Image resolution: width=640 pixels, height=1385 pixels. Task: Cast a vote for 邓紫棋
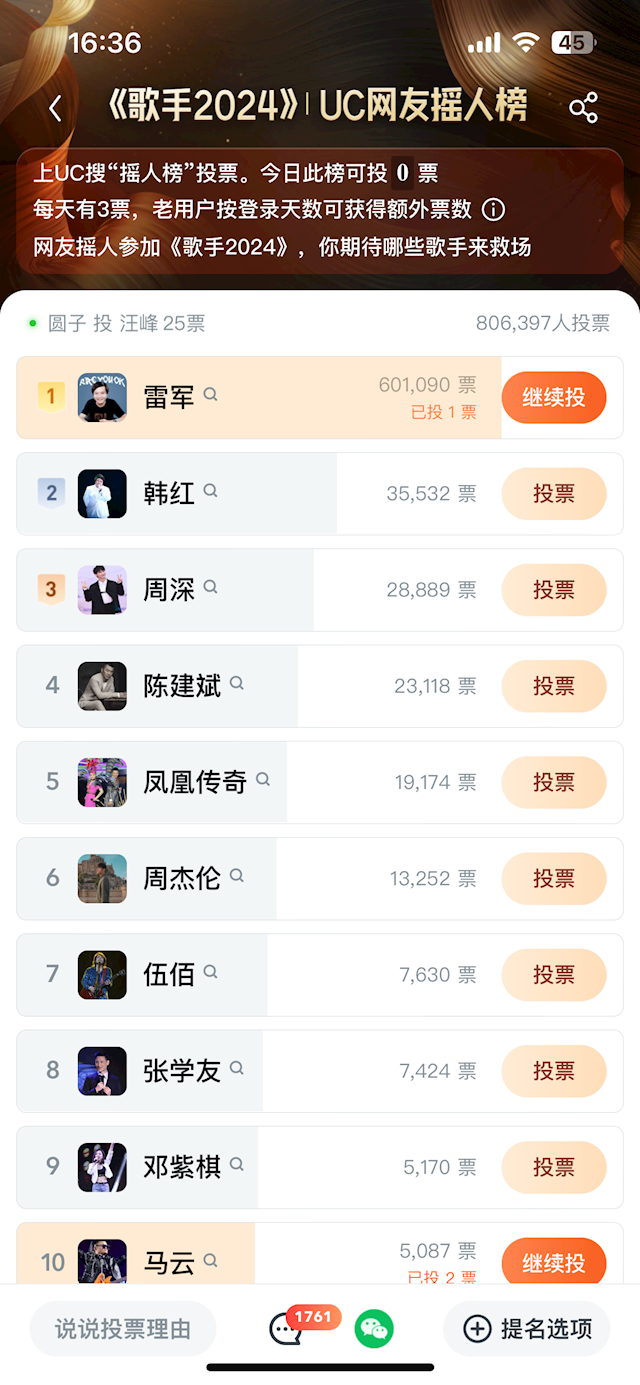click(553, 1167)
